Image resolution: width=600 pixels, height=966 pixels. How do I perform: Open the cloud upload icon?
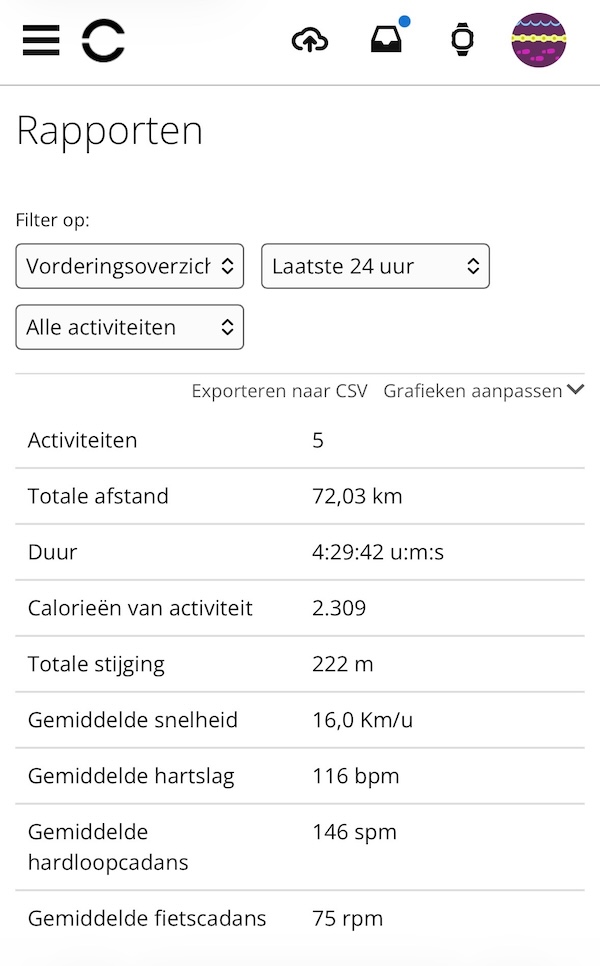[x=310, y=40]
